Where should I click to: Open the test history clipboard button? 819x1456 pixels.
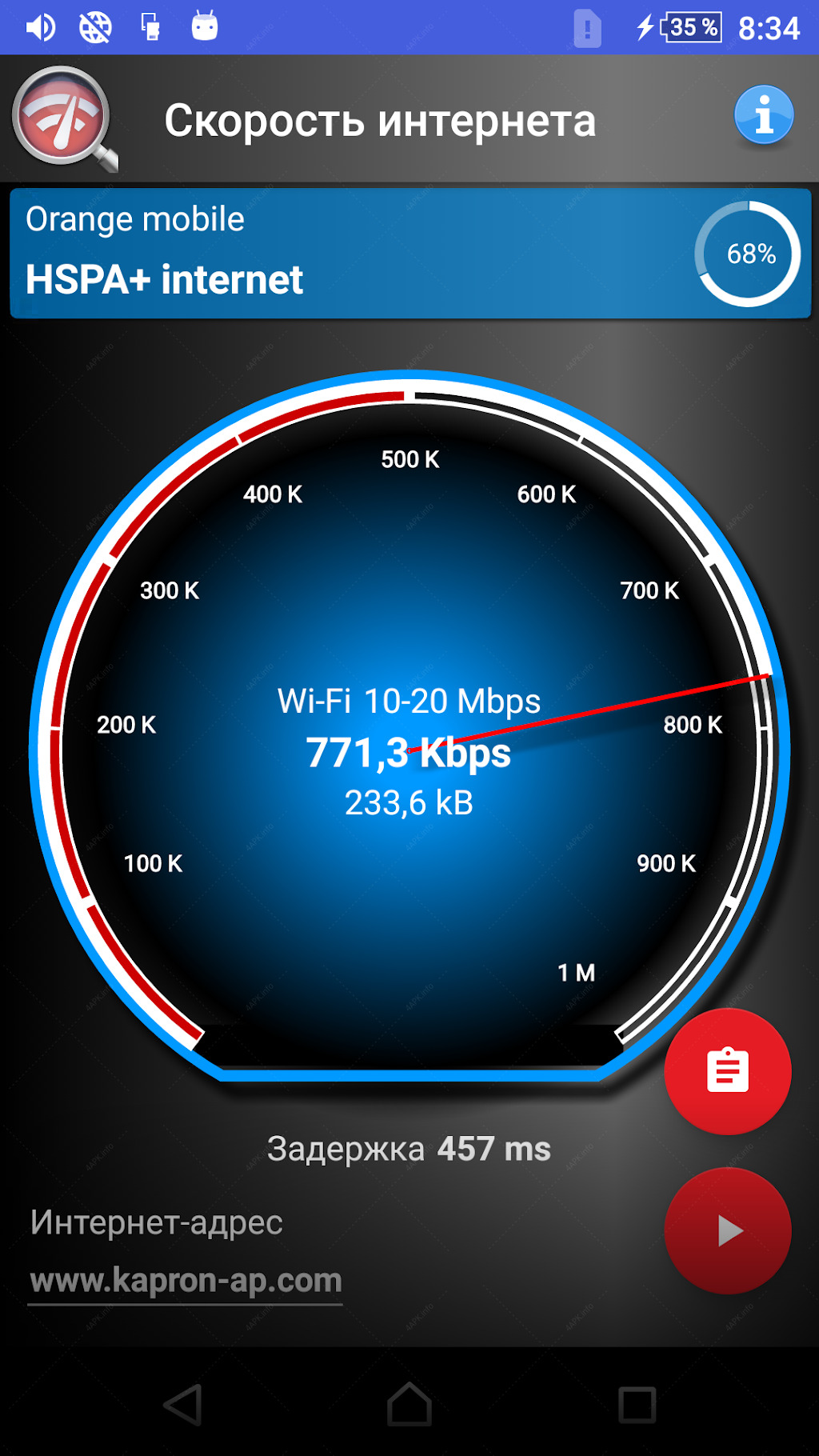pos(728,1071)
